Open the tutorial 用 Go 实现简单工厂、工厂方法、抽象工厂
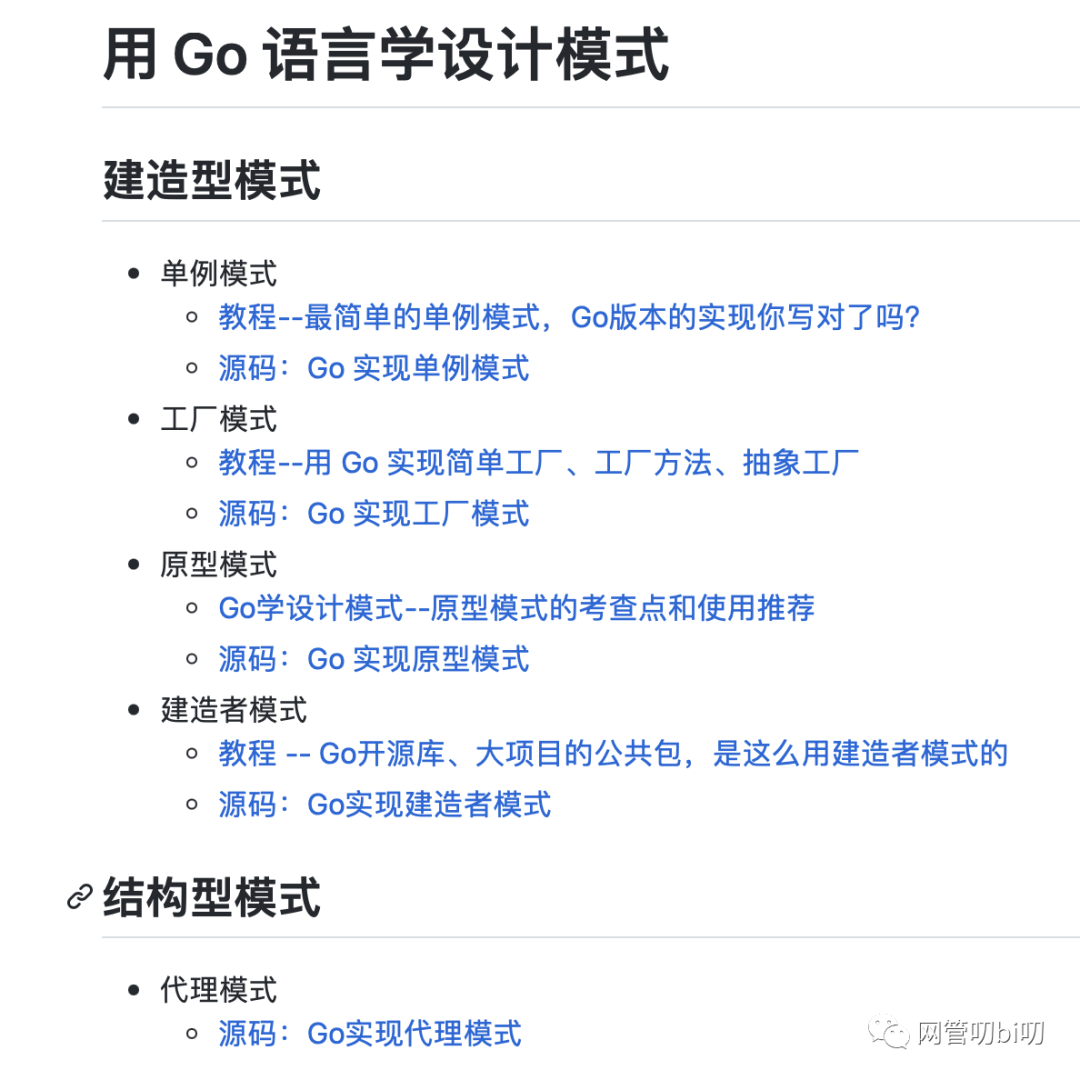 pyautogui.click(x=539, y=463)
